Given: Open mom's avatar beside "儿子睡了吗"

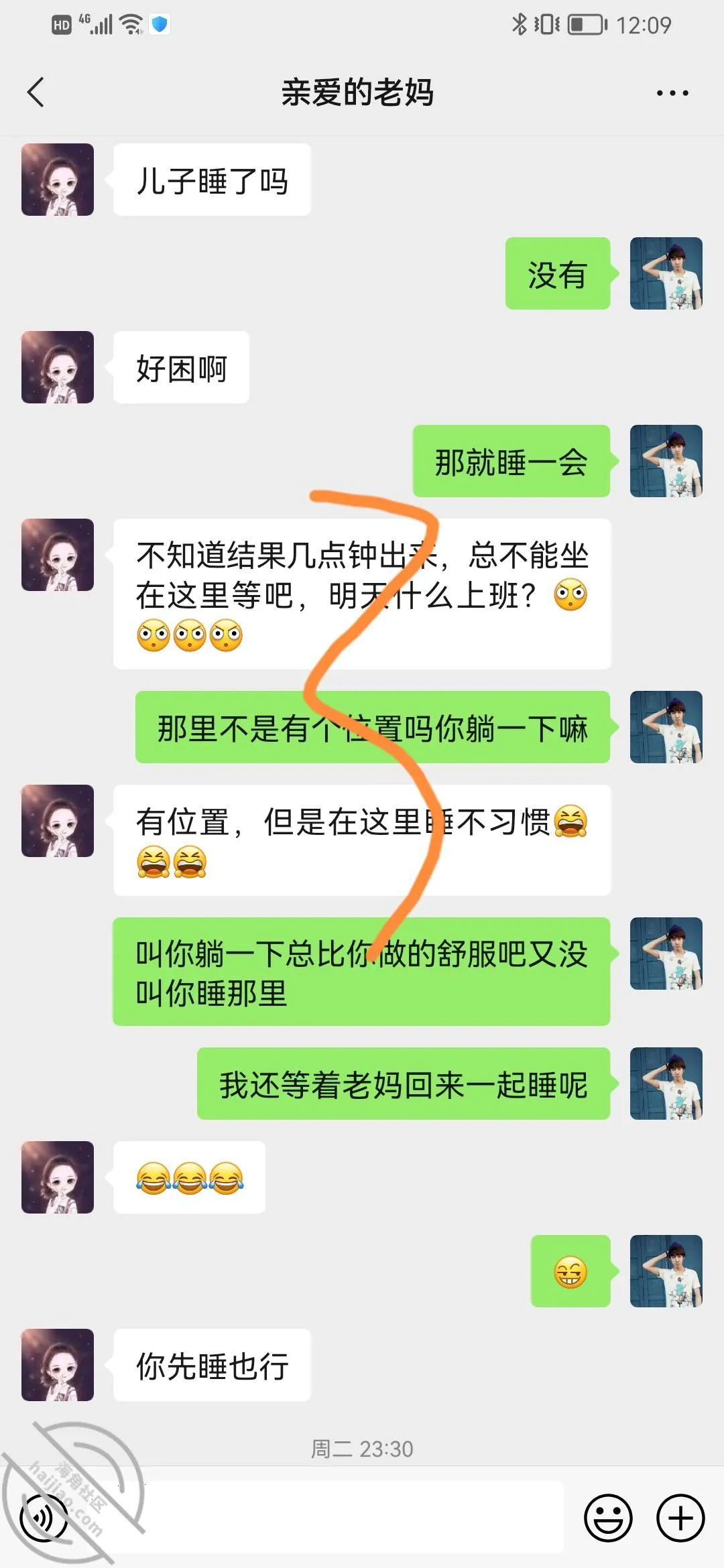Looking at the screenshot, I should click(x=58, y=180).
